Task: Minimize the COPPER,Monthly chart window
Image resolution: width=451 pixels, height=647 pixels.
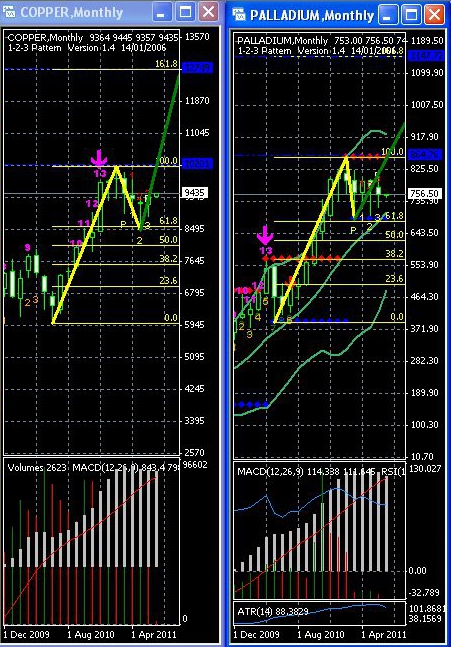Action: tap(162, 12)
